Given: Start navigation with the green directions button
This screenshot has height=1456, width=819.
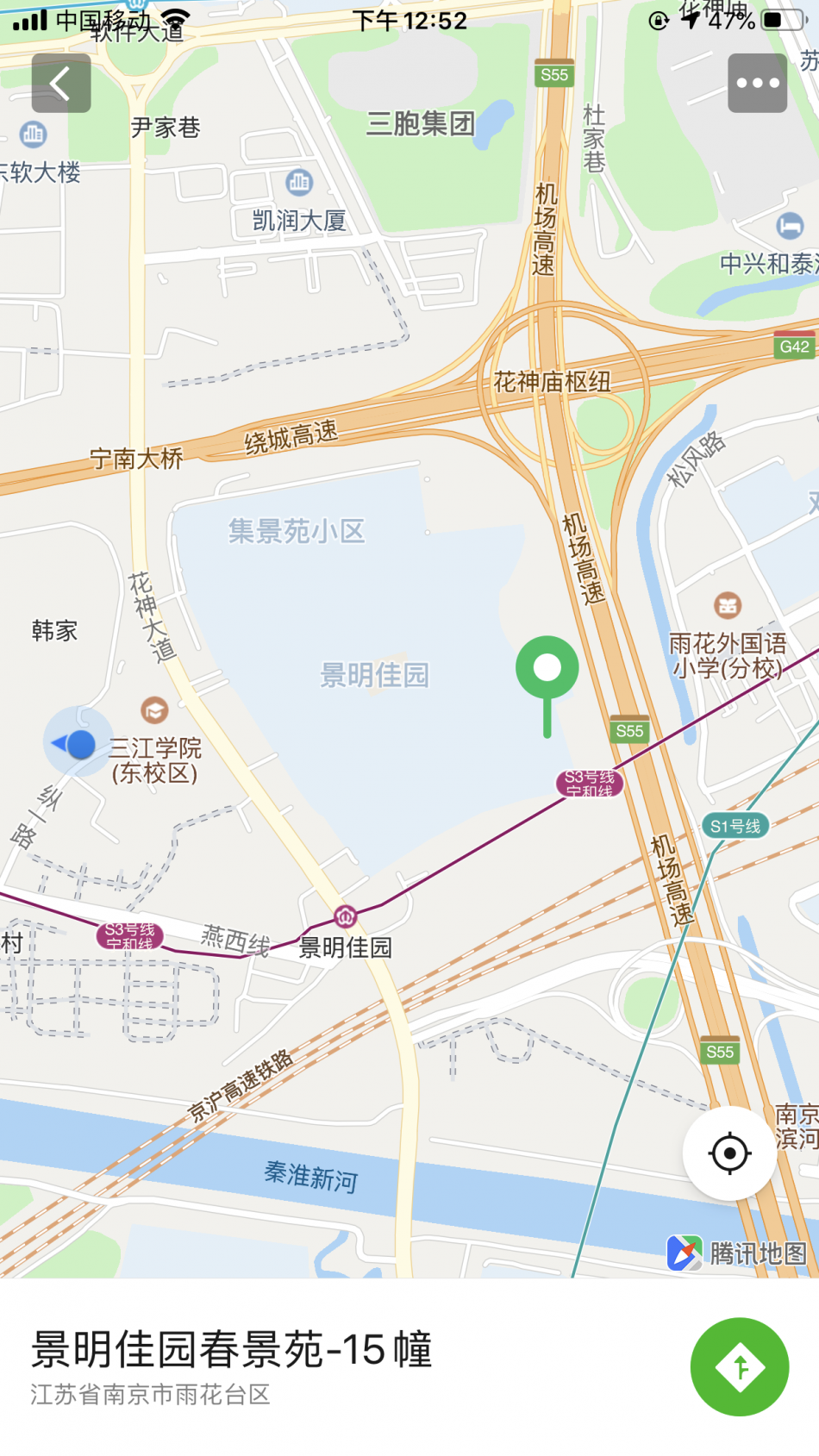Looking at the screenshot, I should (x=739, y=1366).
